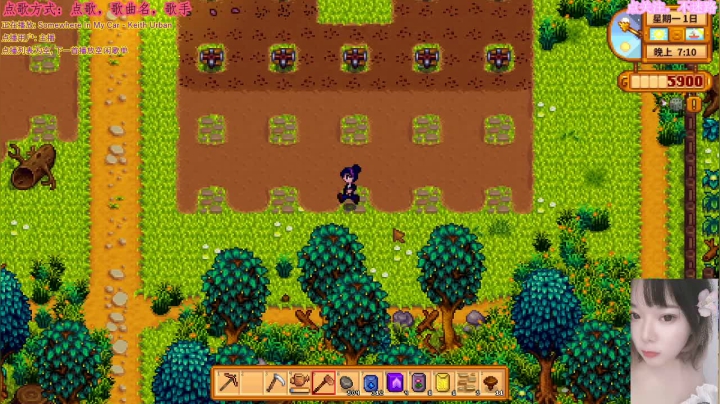Select the scythe tool
The image size is (720, 404).
click(x=276, y=382)
